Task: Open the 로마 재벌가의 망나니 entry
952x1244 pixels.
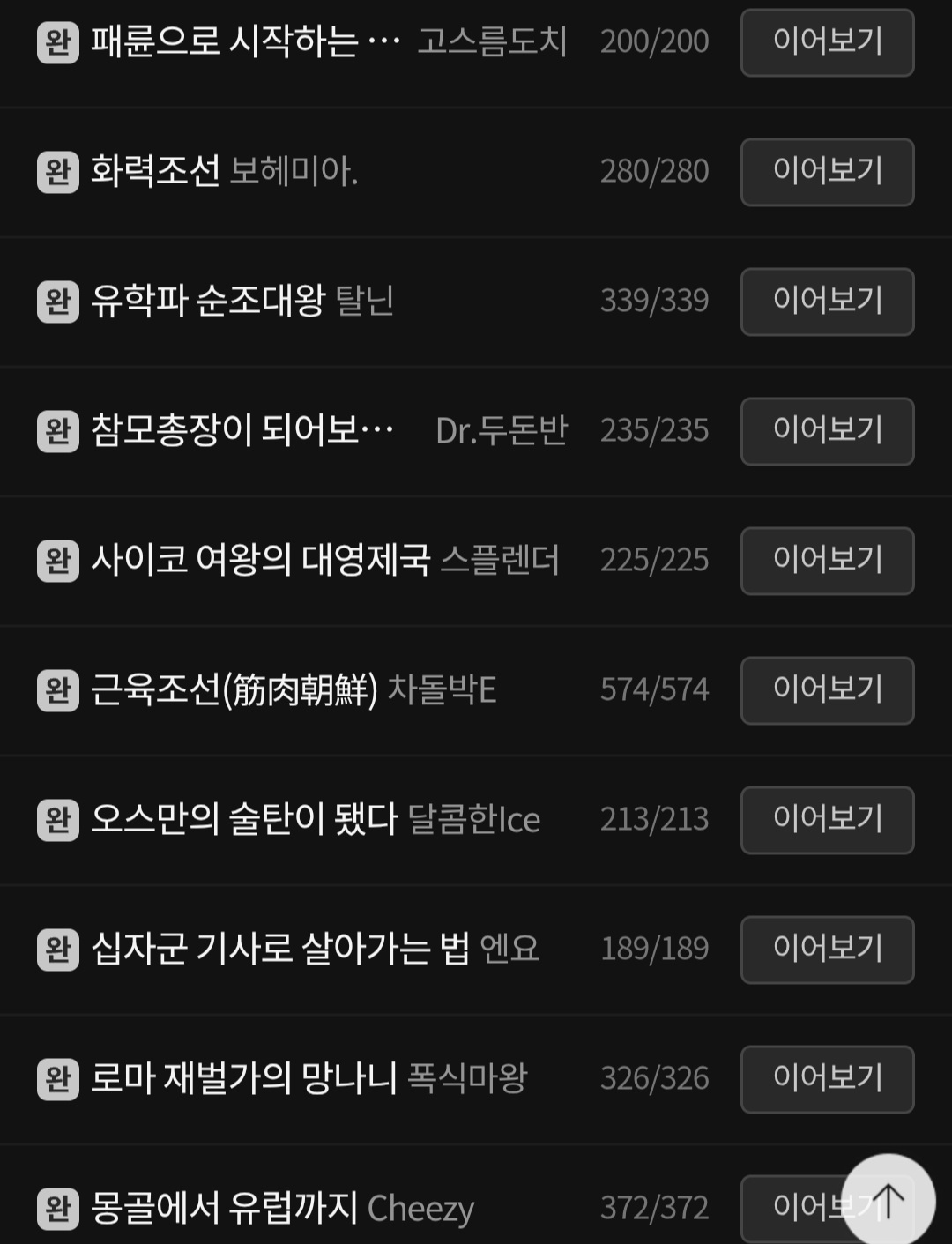Action: 244,1078
